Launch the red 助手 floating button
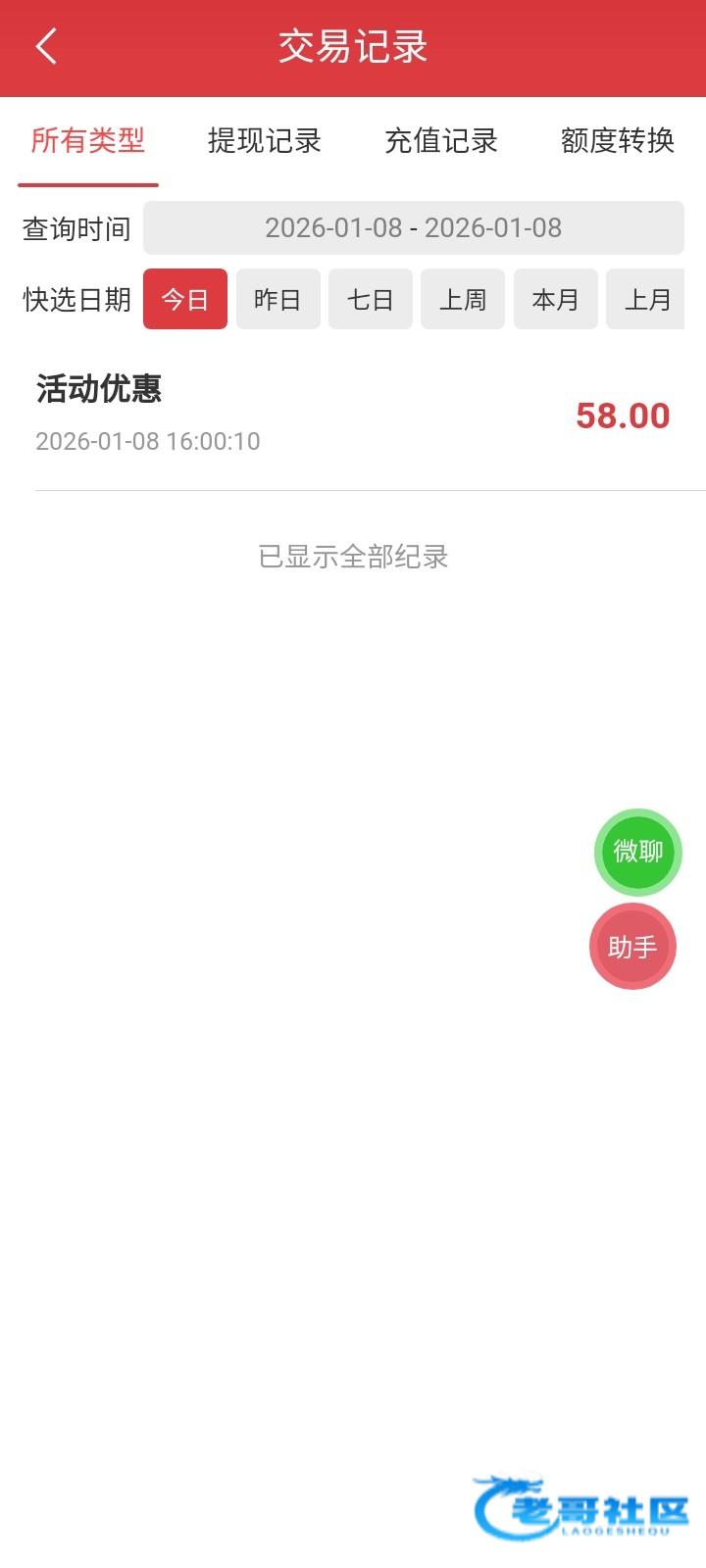The height and width of the screenshot is (1568, 706). (x=632, y=947)
